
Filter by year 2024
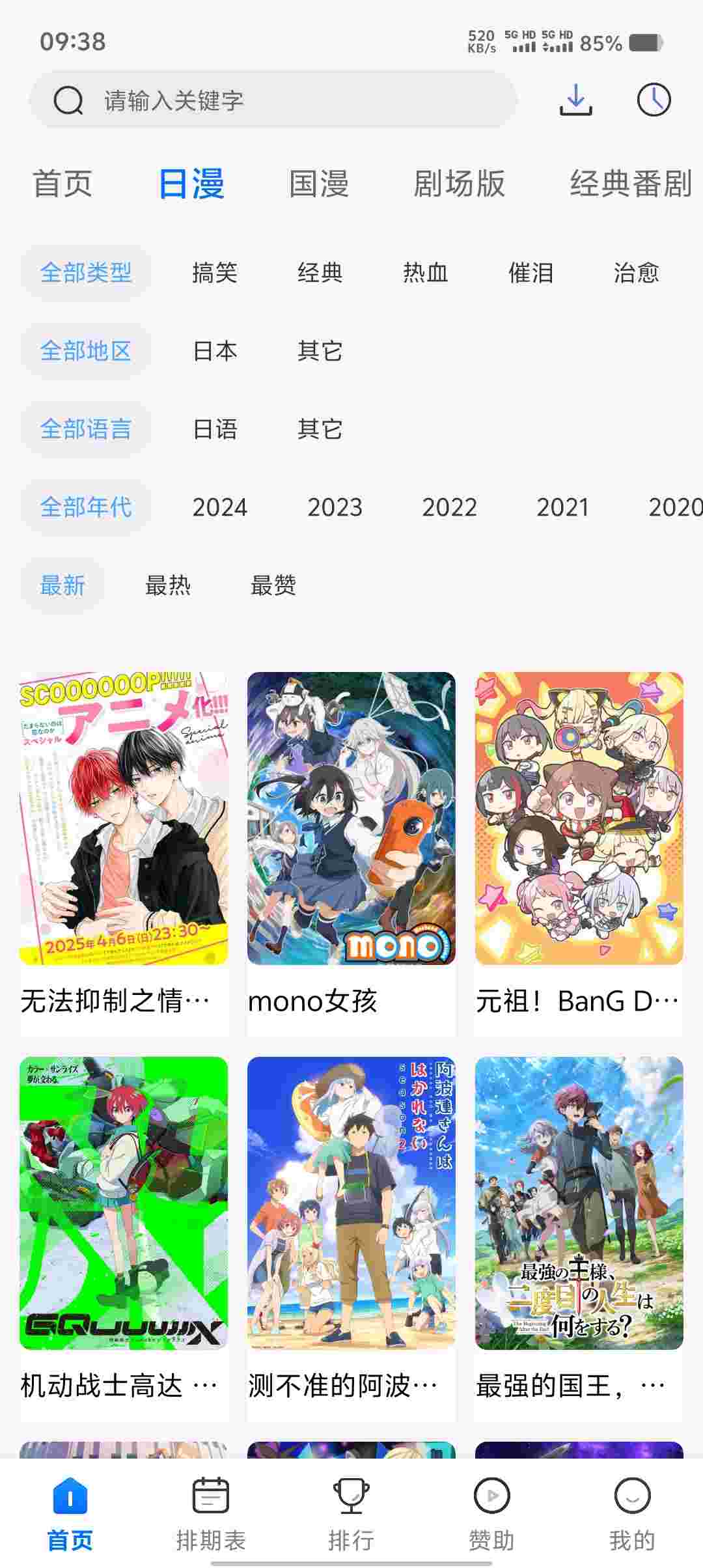(x=220, y=507)
